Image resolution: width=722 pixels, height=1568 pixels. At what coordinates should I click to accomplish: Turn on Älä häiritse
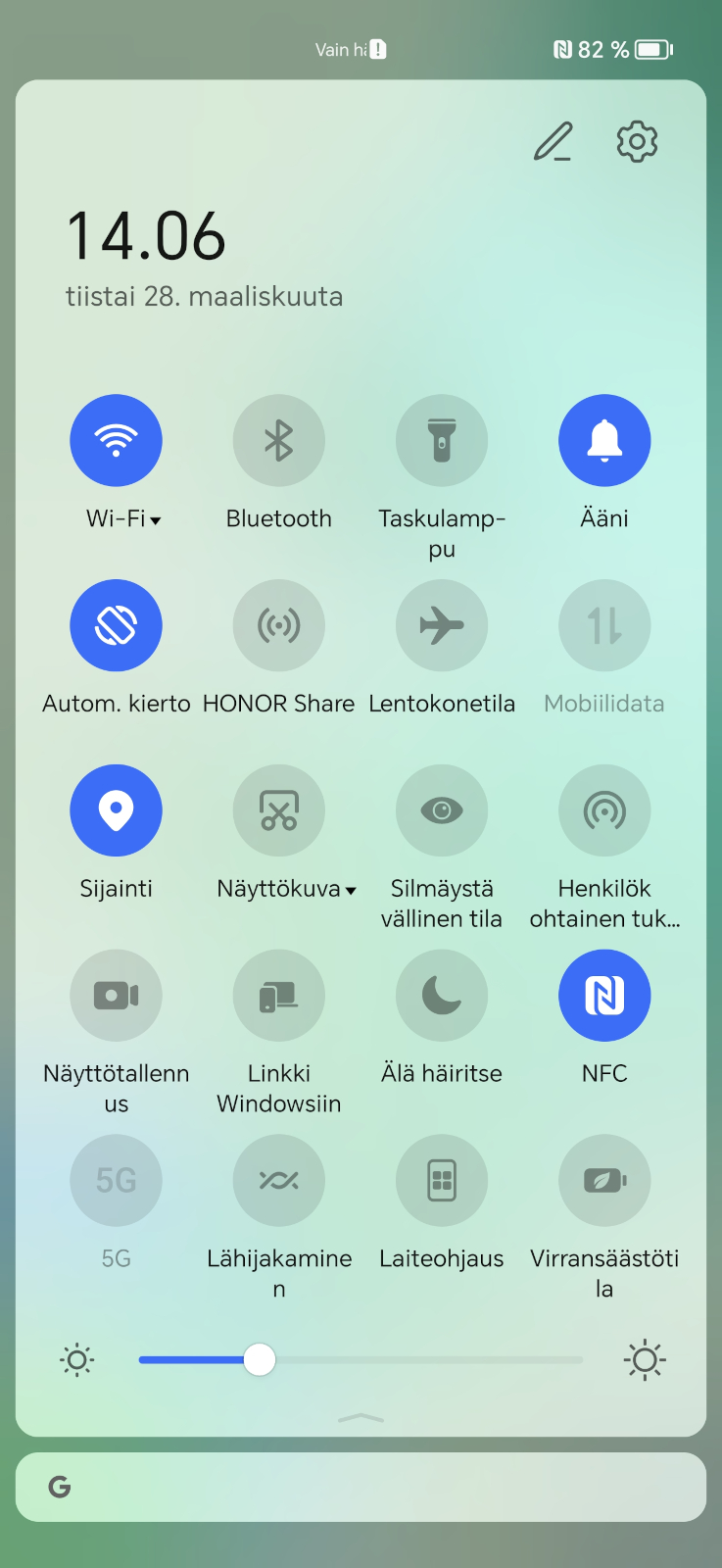[442, 996]
